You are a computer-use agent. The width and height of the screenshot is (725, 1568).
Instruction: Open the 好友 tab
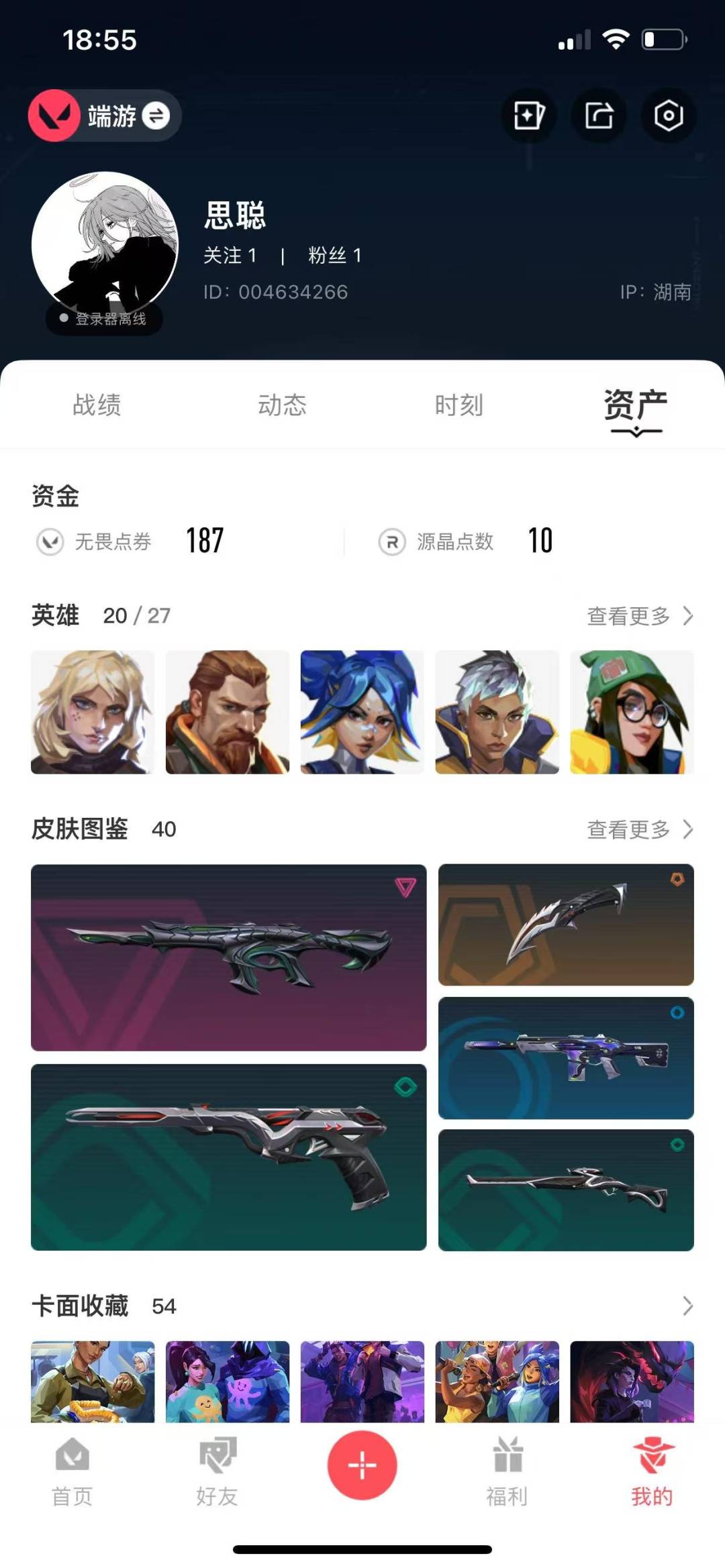(x=217, y=1471)
